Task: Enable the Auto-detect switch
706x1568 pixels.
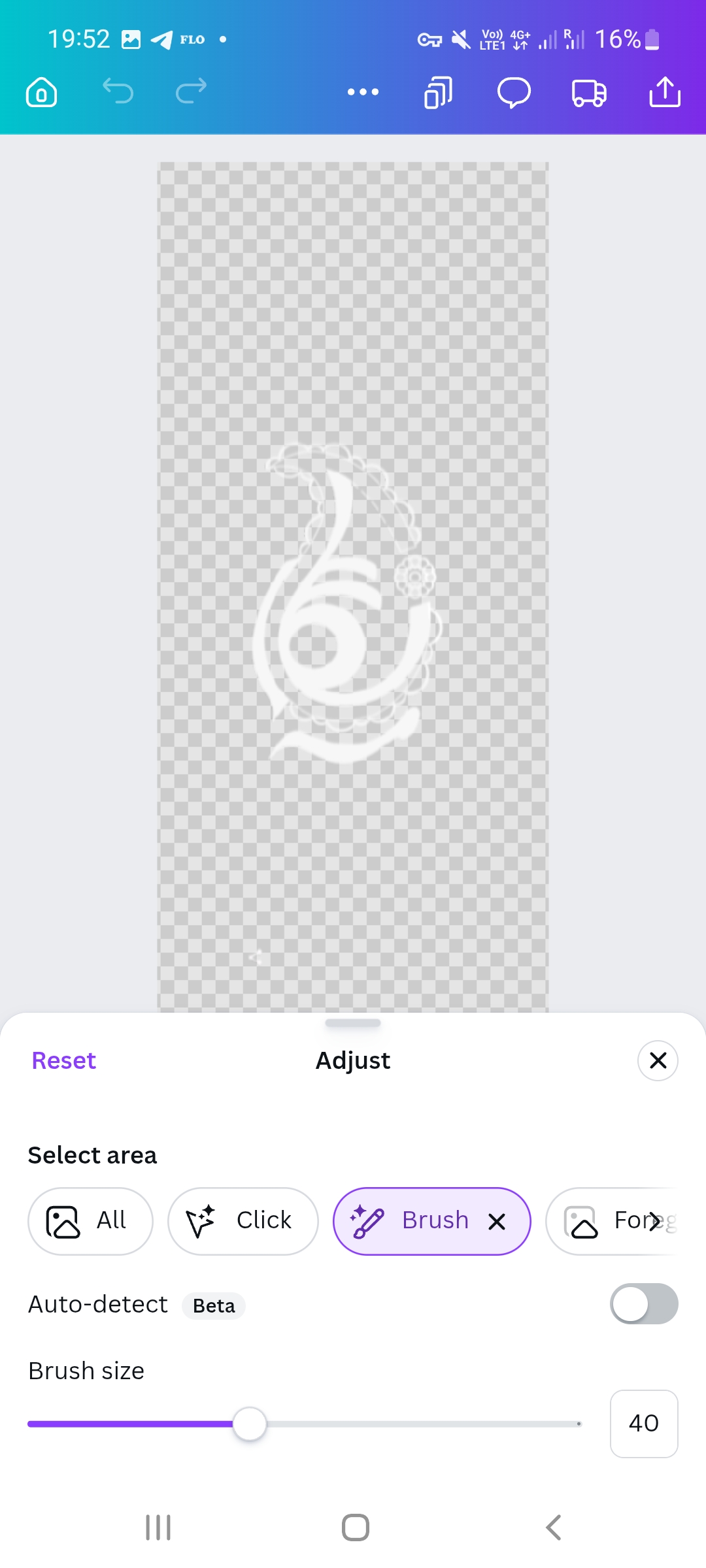Action: pyautogui.click(x=643, y=1304)
